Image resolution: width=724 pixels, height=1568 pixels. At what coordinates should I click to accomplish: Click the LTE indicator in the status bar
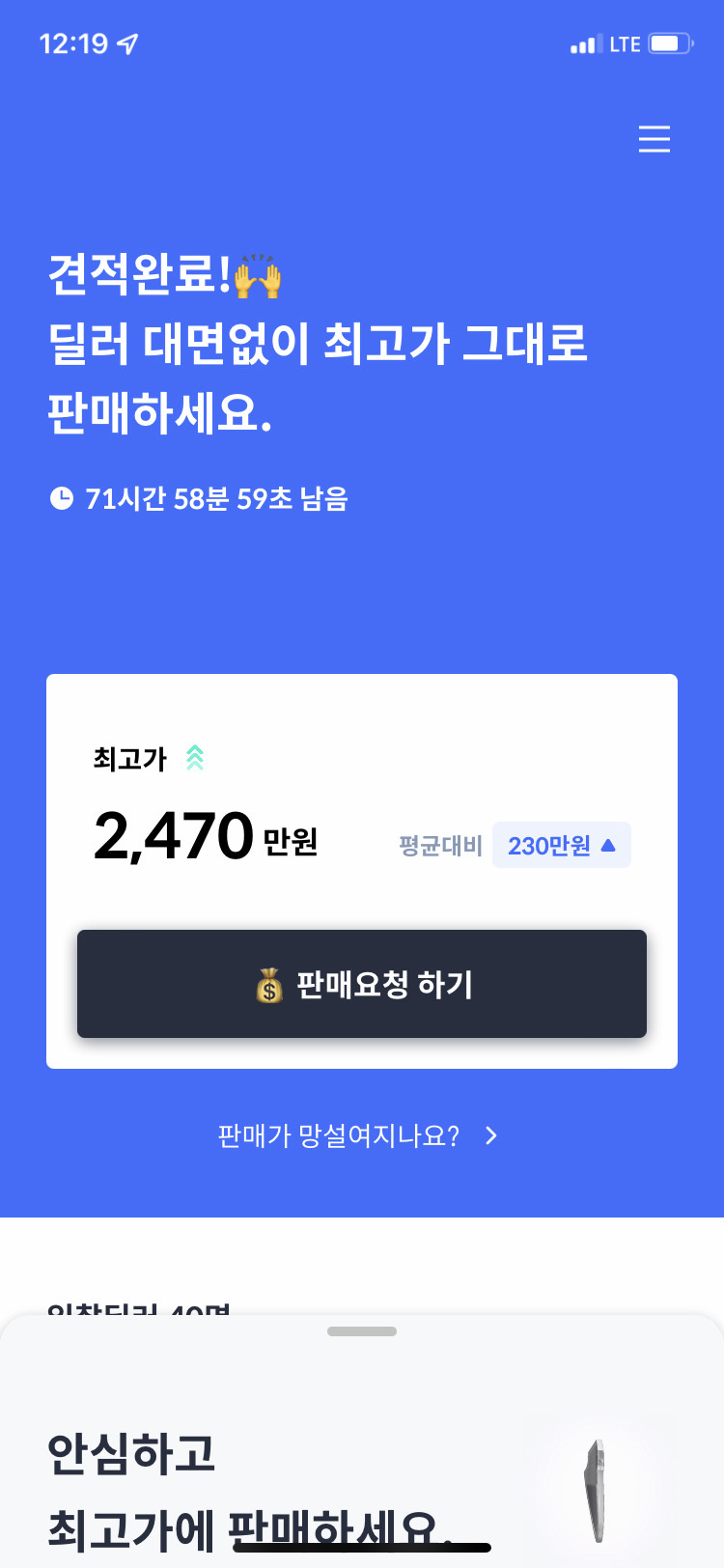[624, 43]
